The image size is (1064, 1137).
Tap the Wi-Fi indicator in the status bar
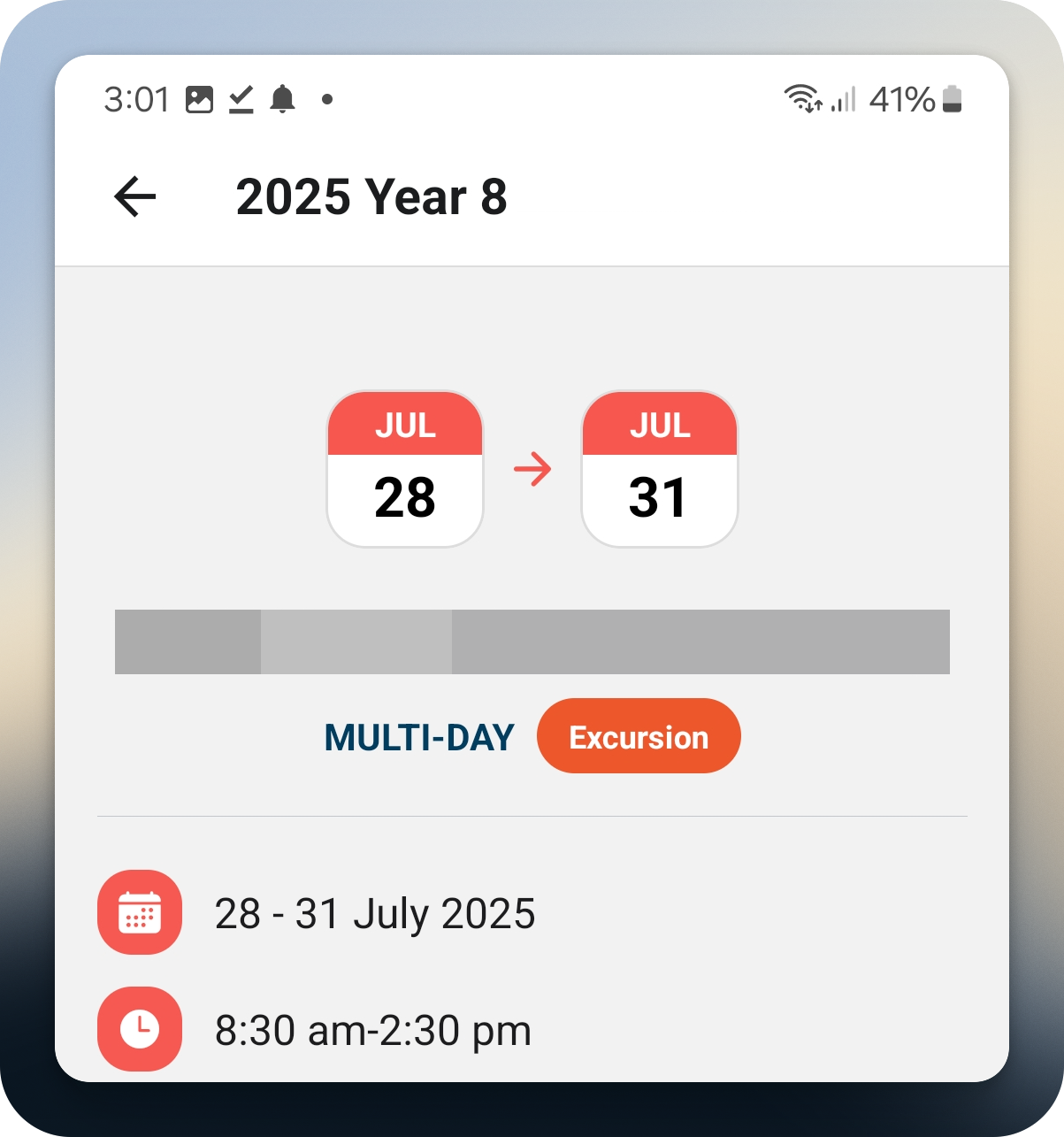pos(803,100)
